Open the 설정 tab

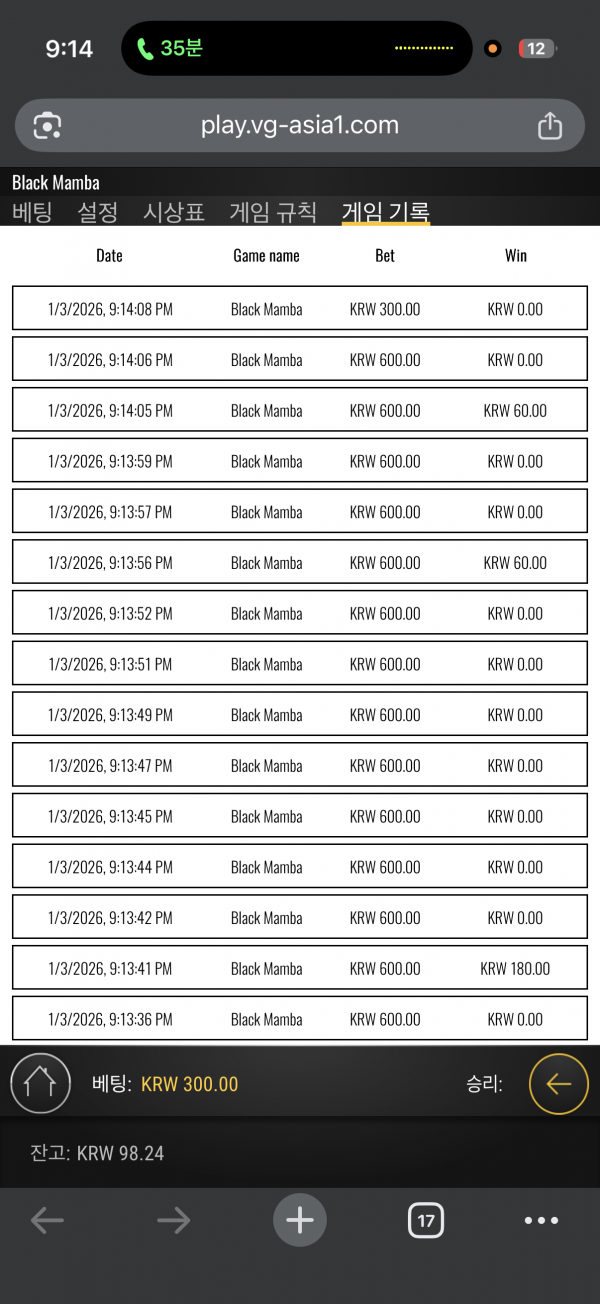(98, 212)
